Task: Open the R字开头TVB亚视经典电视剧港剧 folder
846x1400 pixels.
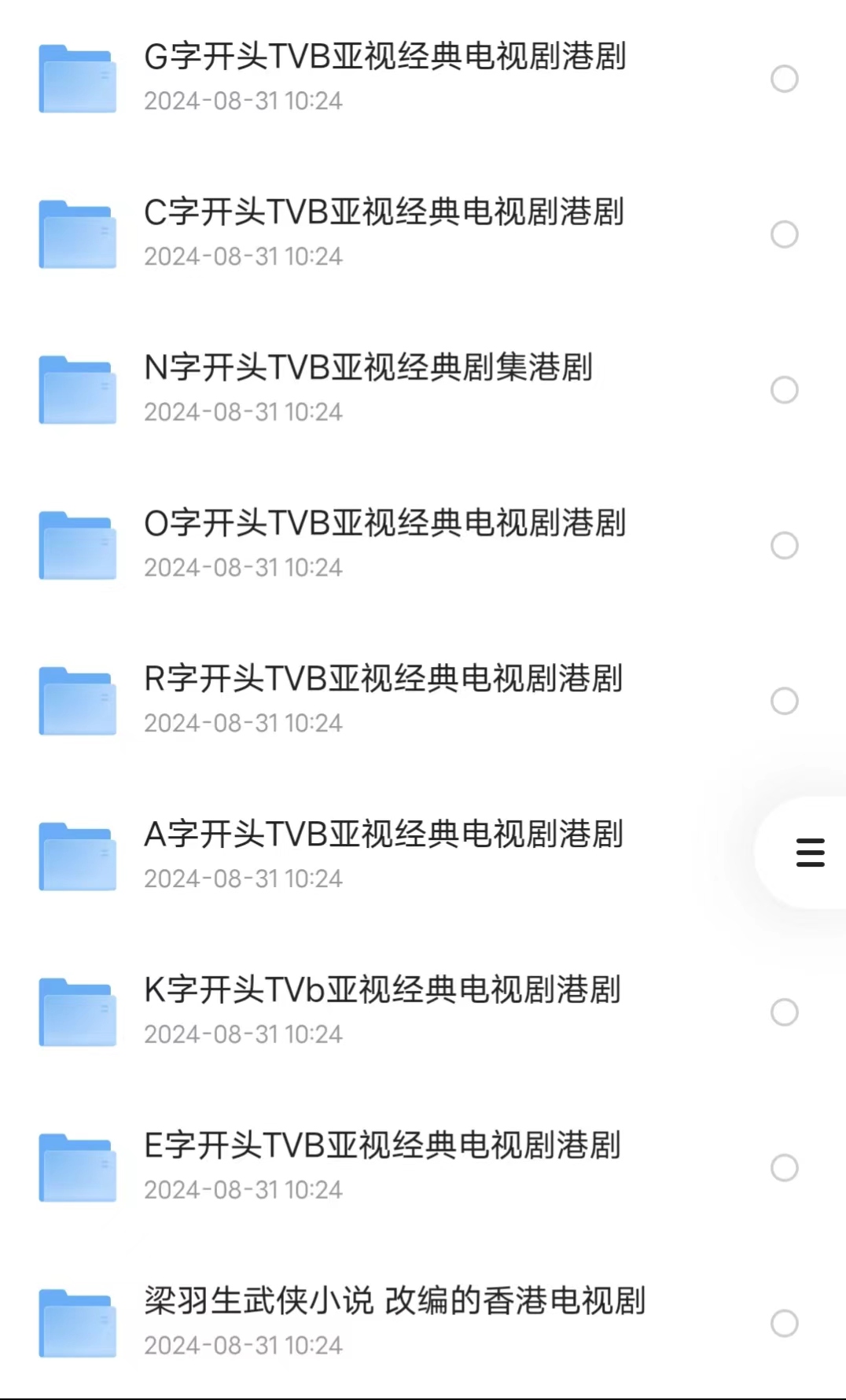Action: click(383, 700)
